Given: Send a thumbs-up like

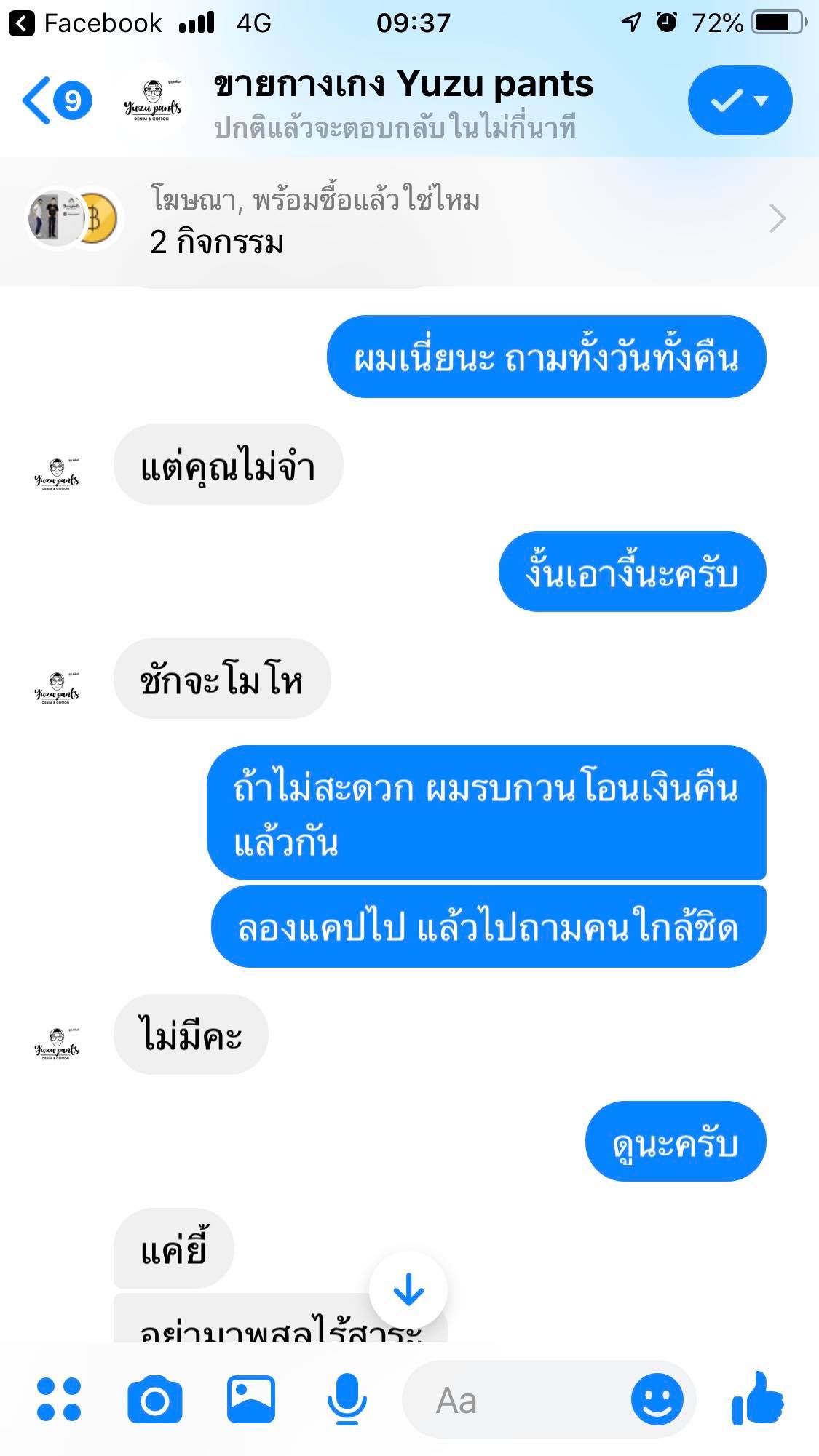Looking at the screenshot, I should (757, 1397).
